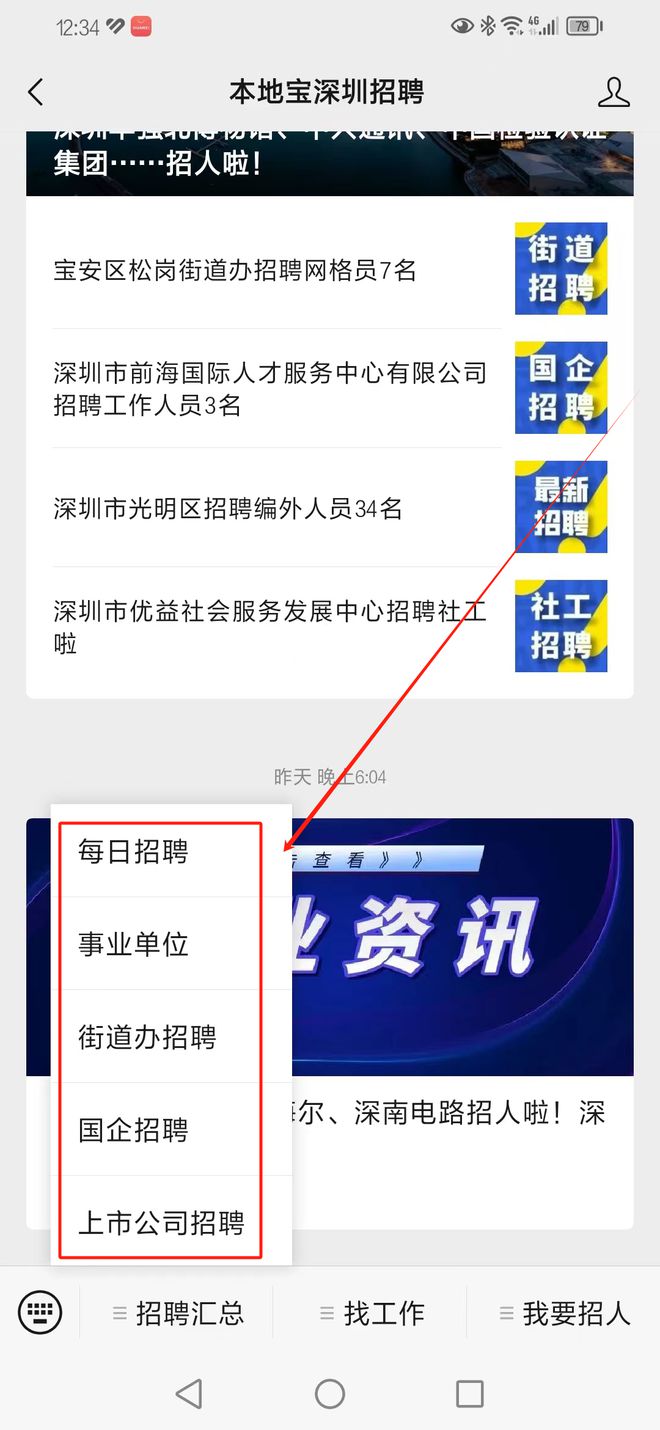Open 光明区招聘编外人员34名 article
The height and width of the screenshot is (1430, 660).
(x=330, y=507)
